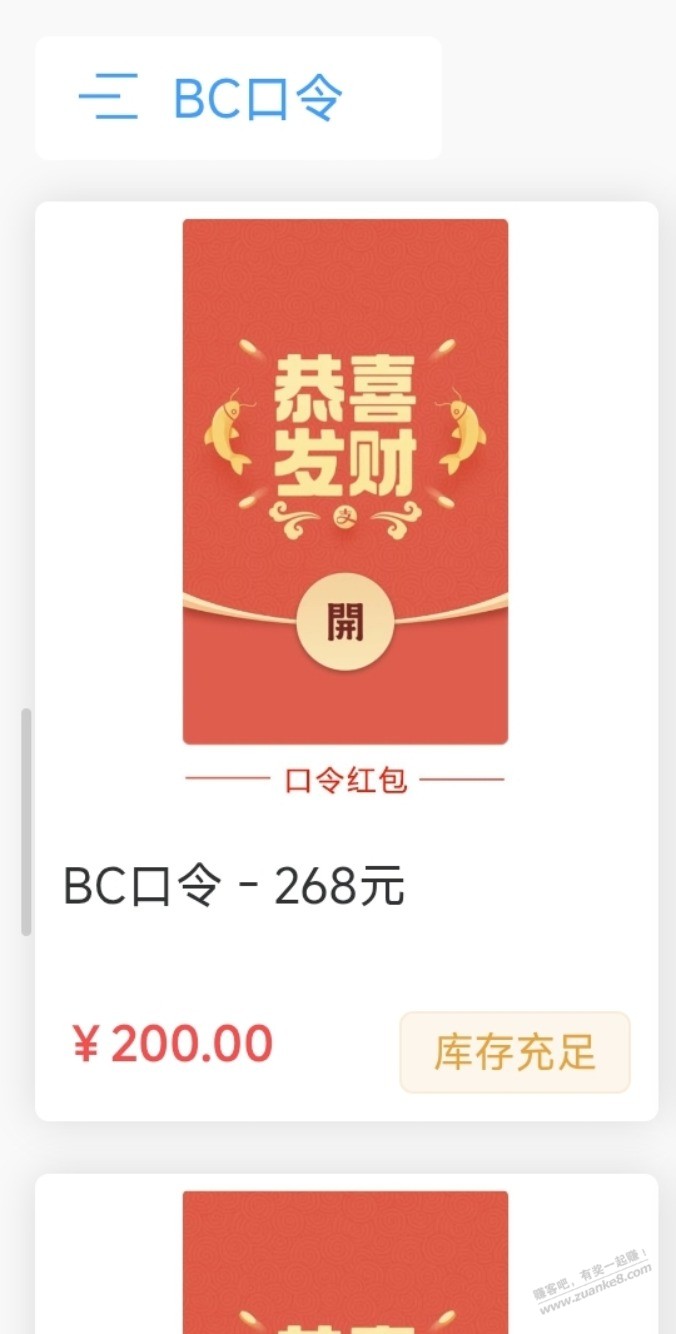Open the BC口令 category menu

coord(108,98)
